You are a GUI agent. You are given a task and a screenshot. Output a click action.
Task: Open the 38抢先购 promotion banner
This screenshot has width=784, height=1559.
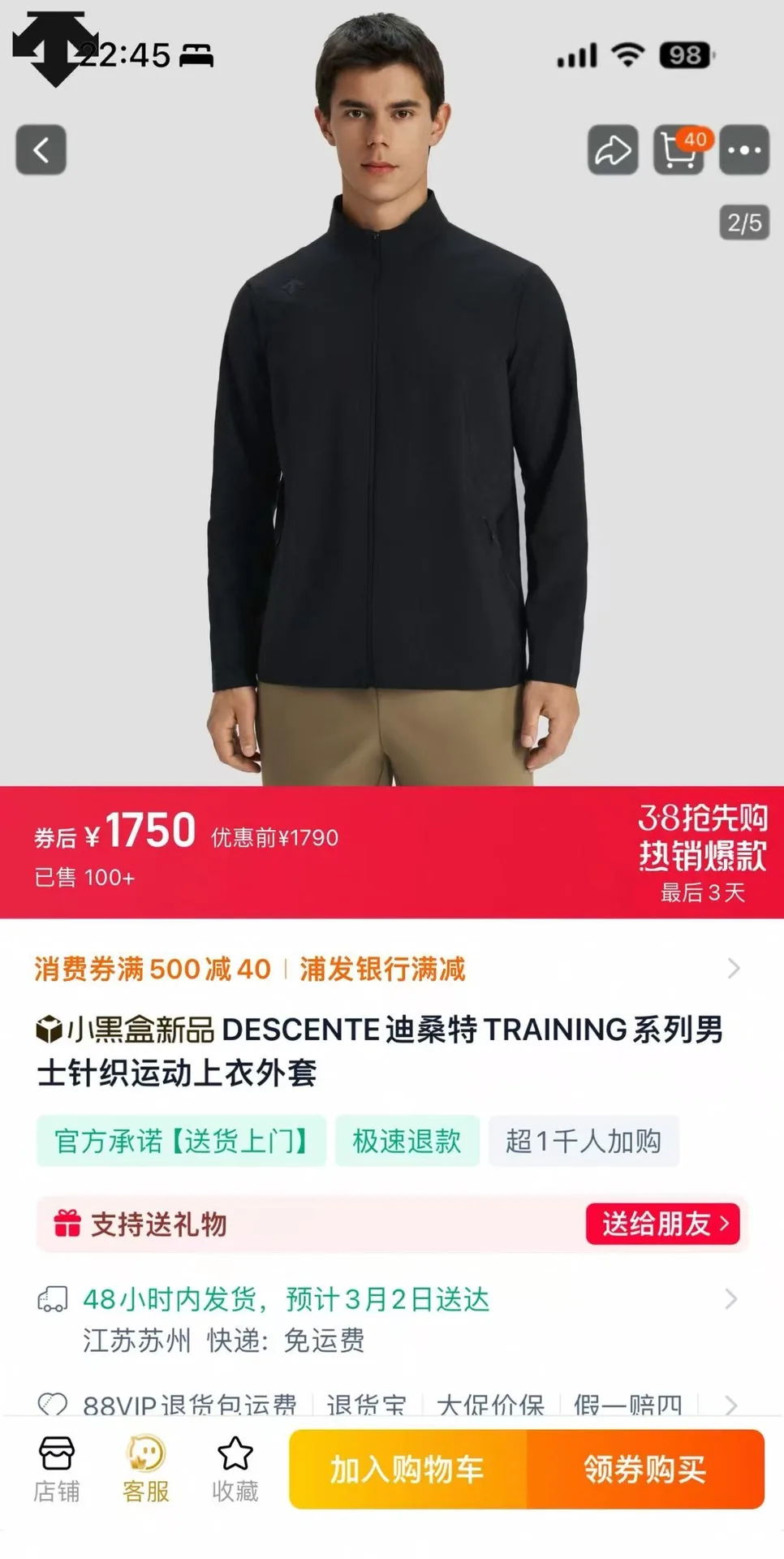[x=702, y=853]
